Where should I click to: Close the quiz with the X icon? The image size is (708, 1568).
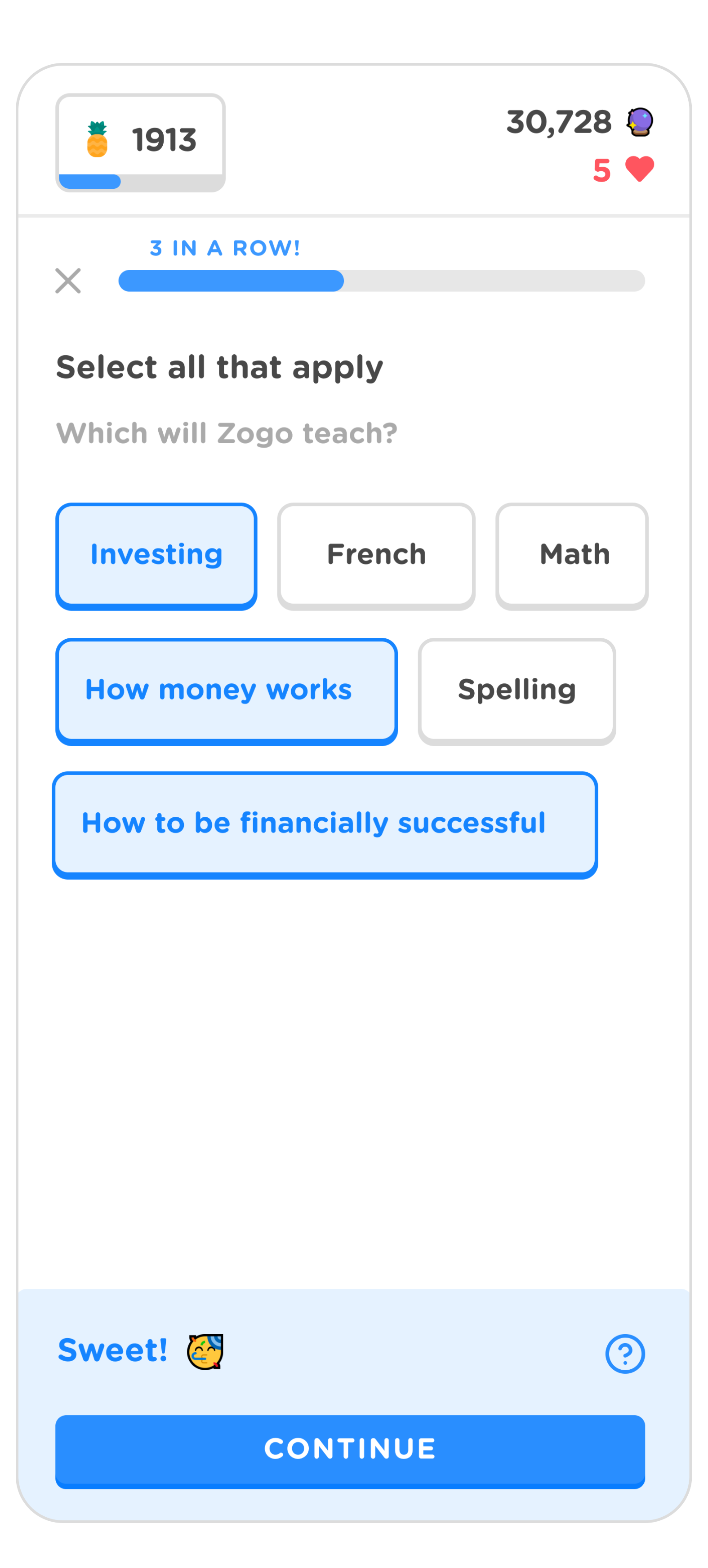click(x=67, y=281)
